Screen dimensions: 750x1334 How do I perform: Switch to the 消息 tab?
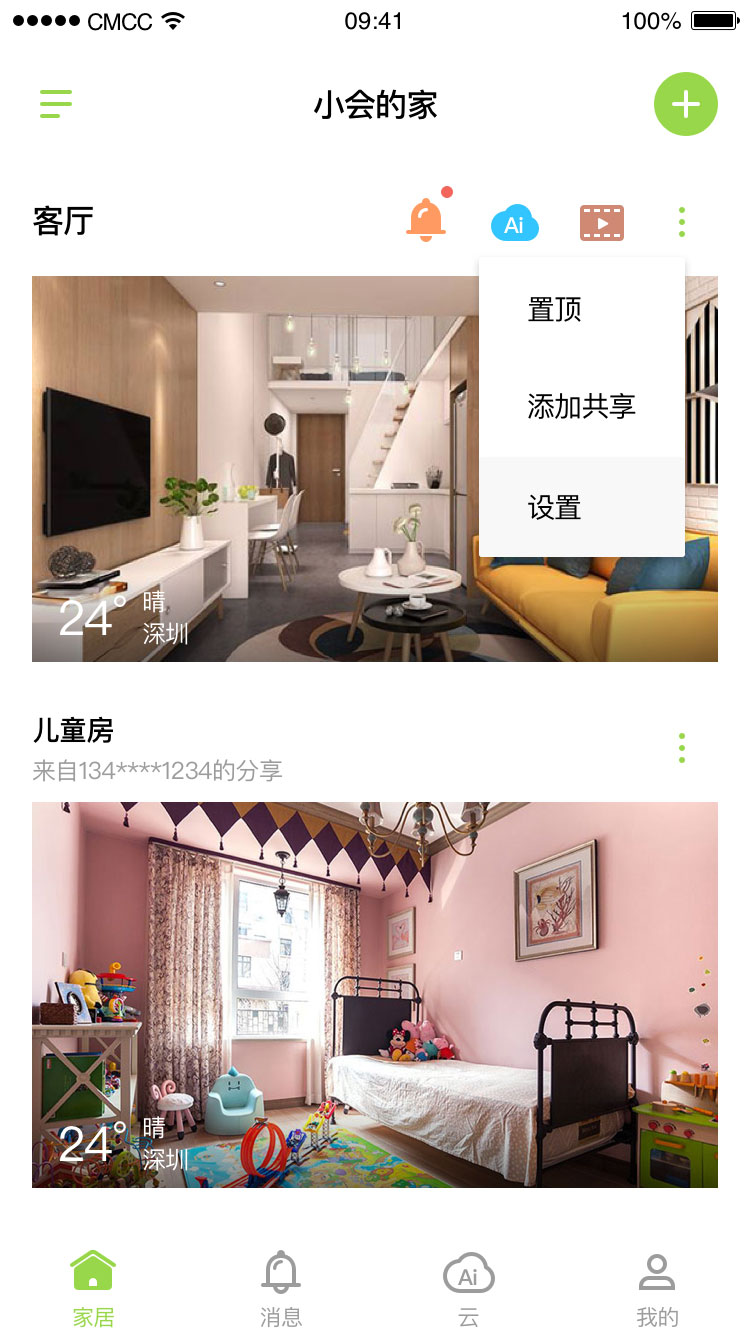coord(281,1288)
